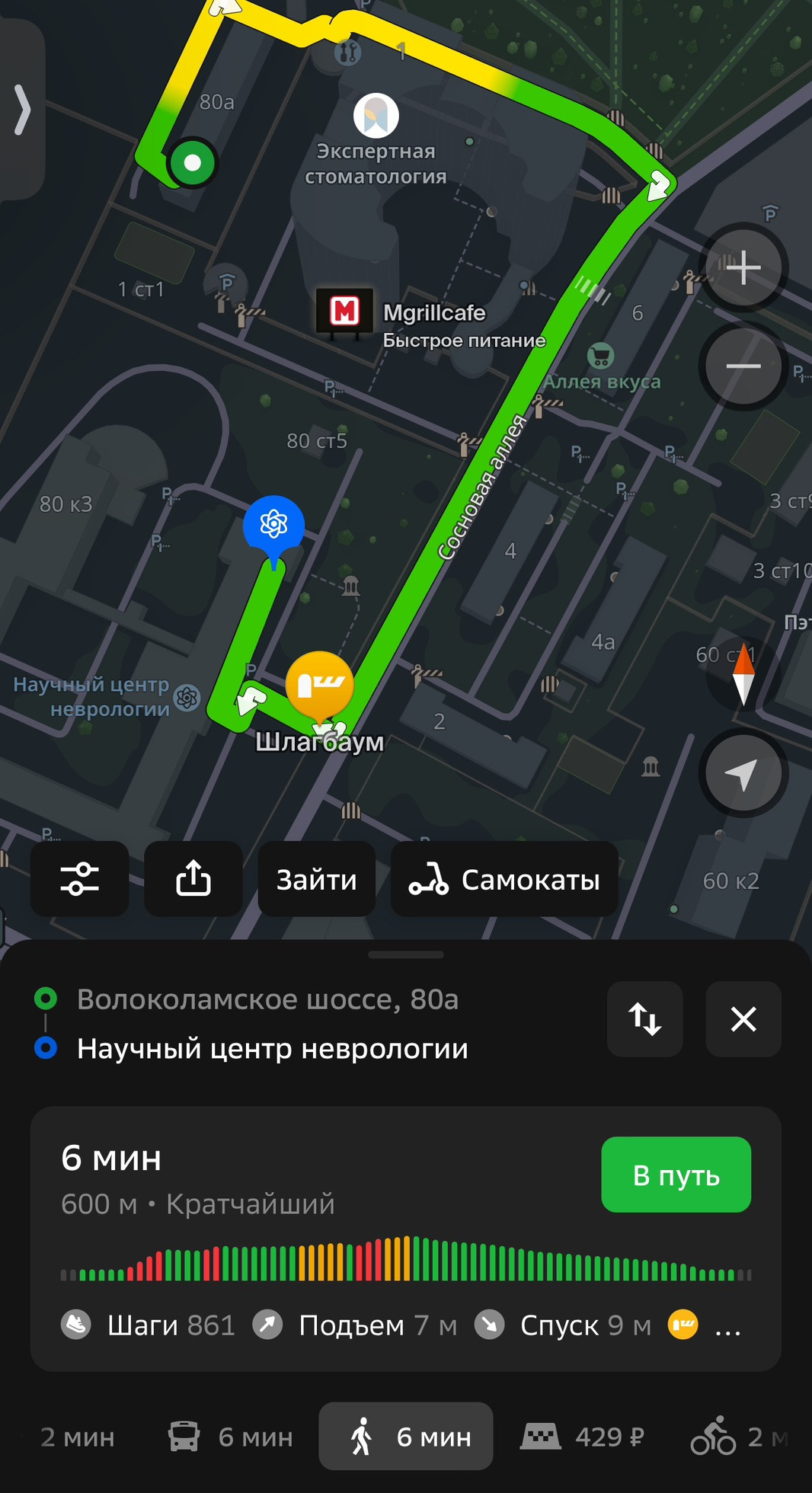Open the side panel arrow
The image size is (812, 1493).
click(23, 110)
